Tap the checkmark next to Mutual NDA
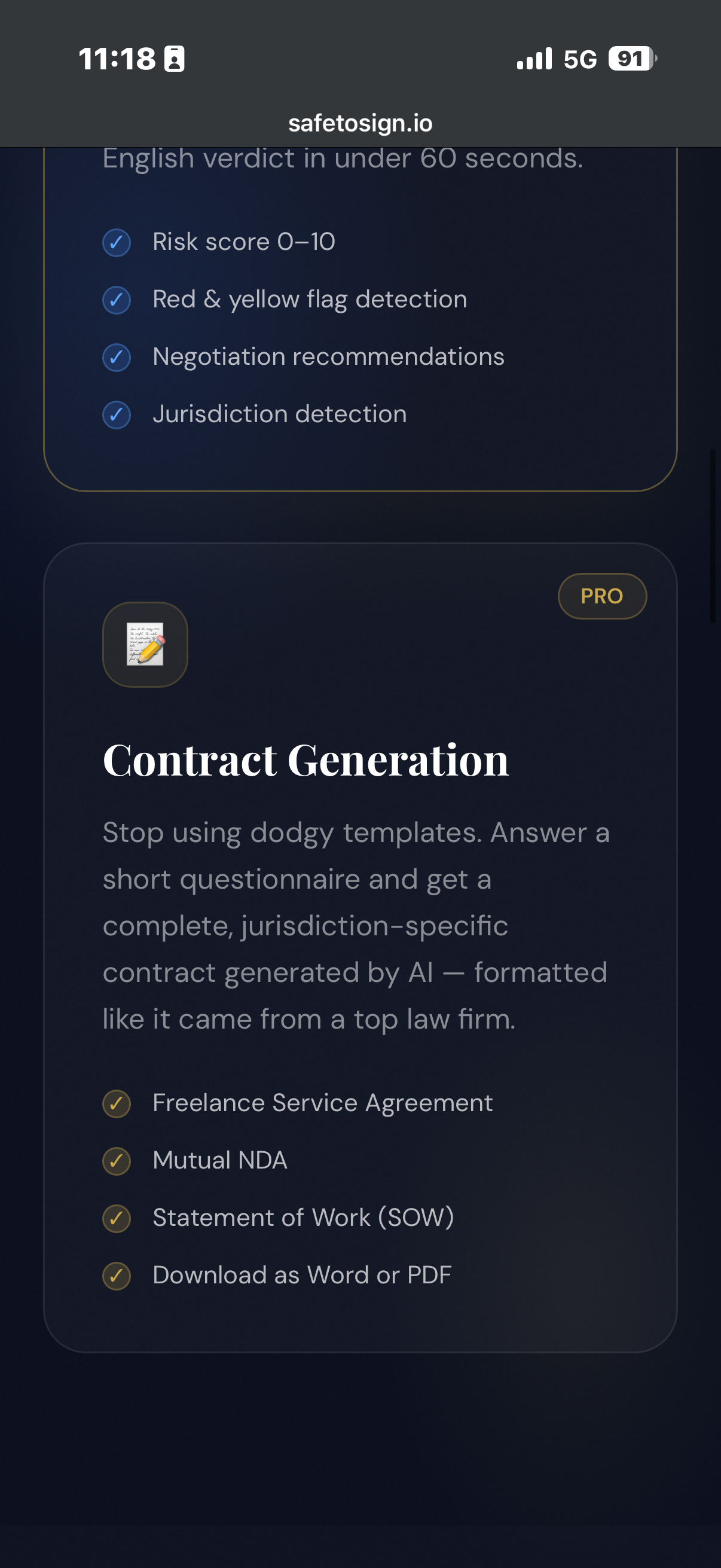The width and height of the screenshot is (721, 1568). (x=116, y=1160)
